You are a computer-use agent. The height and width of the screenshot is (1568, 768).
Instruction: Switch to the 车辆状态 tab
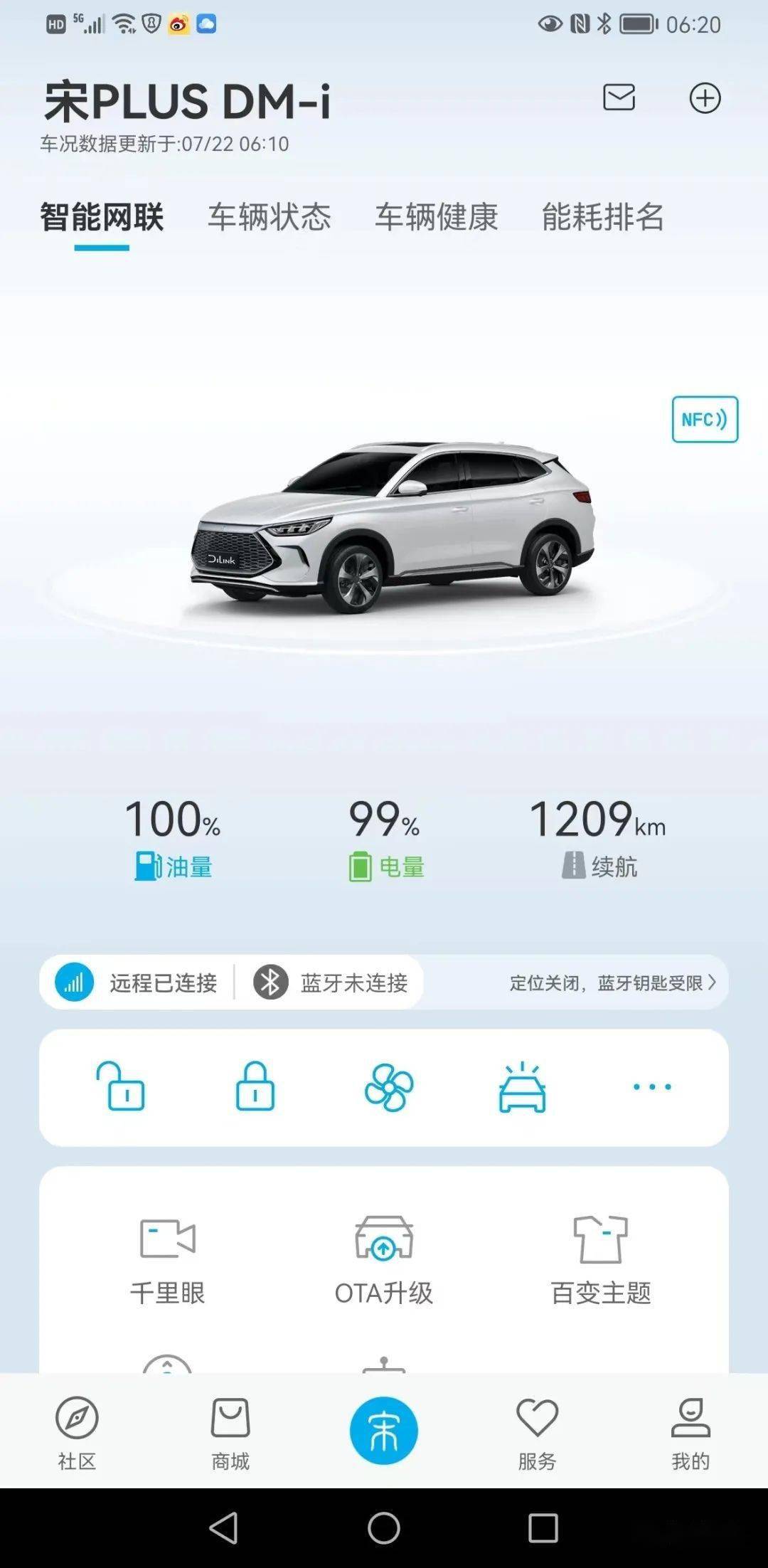click(270, 217)
